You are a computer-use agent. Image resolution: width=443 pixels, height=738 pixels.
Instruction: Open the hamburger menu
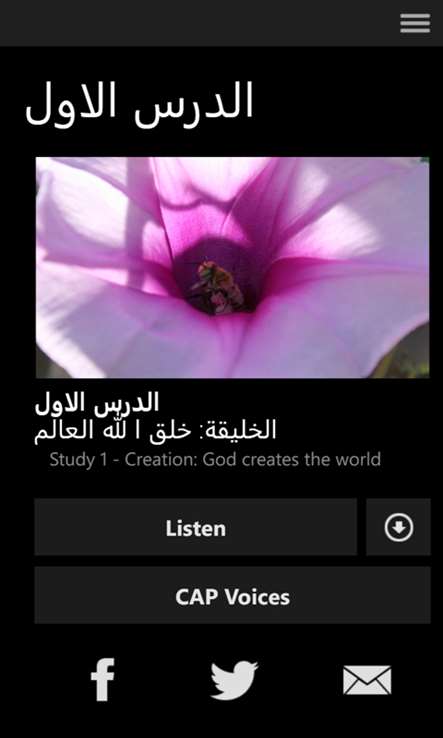[x=415, y=23]
